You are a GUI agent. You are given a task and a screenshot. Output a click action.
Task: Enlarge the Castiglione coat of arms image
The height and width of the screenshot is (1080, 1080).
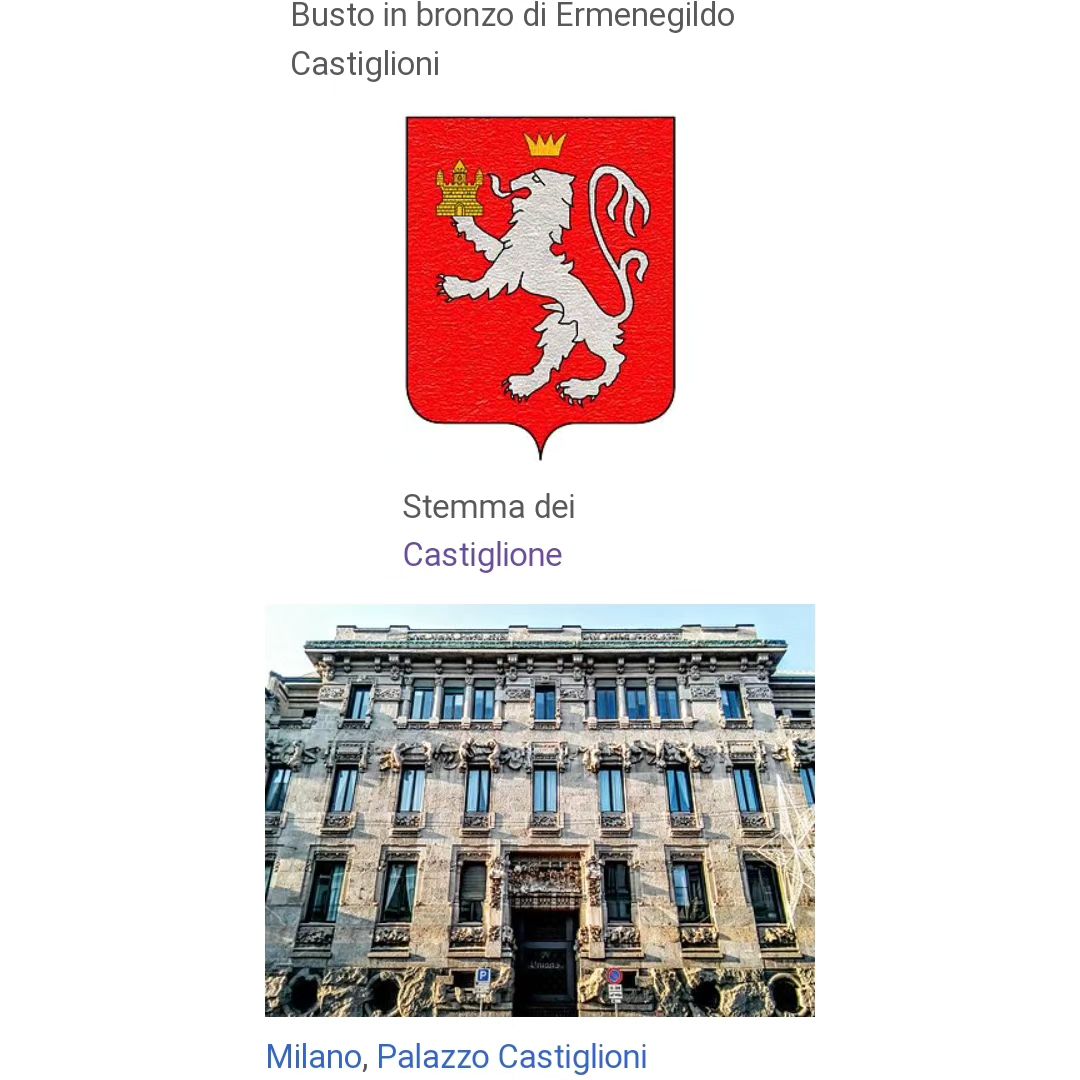click(540, 285)
